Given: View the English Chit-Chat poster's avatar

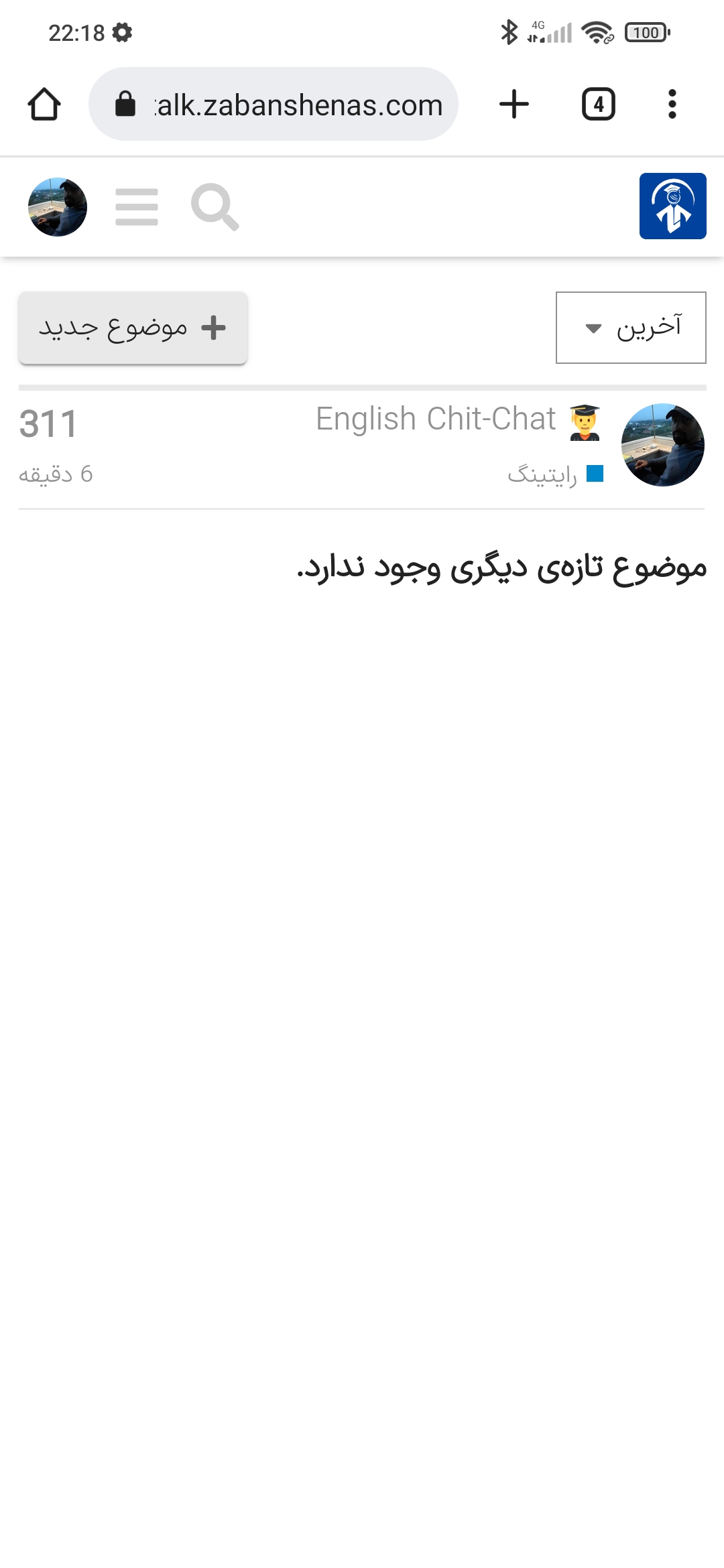Looking at the screenshot, I should coord(662,445).
